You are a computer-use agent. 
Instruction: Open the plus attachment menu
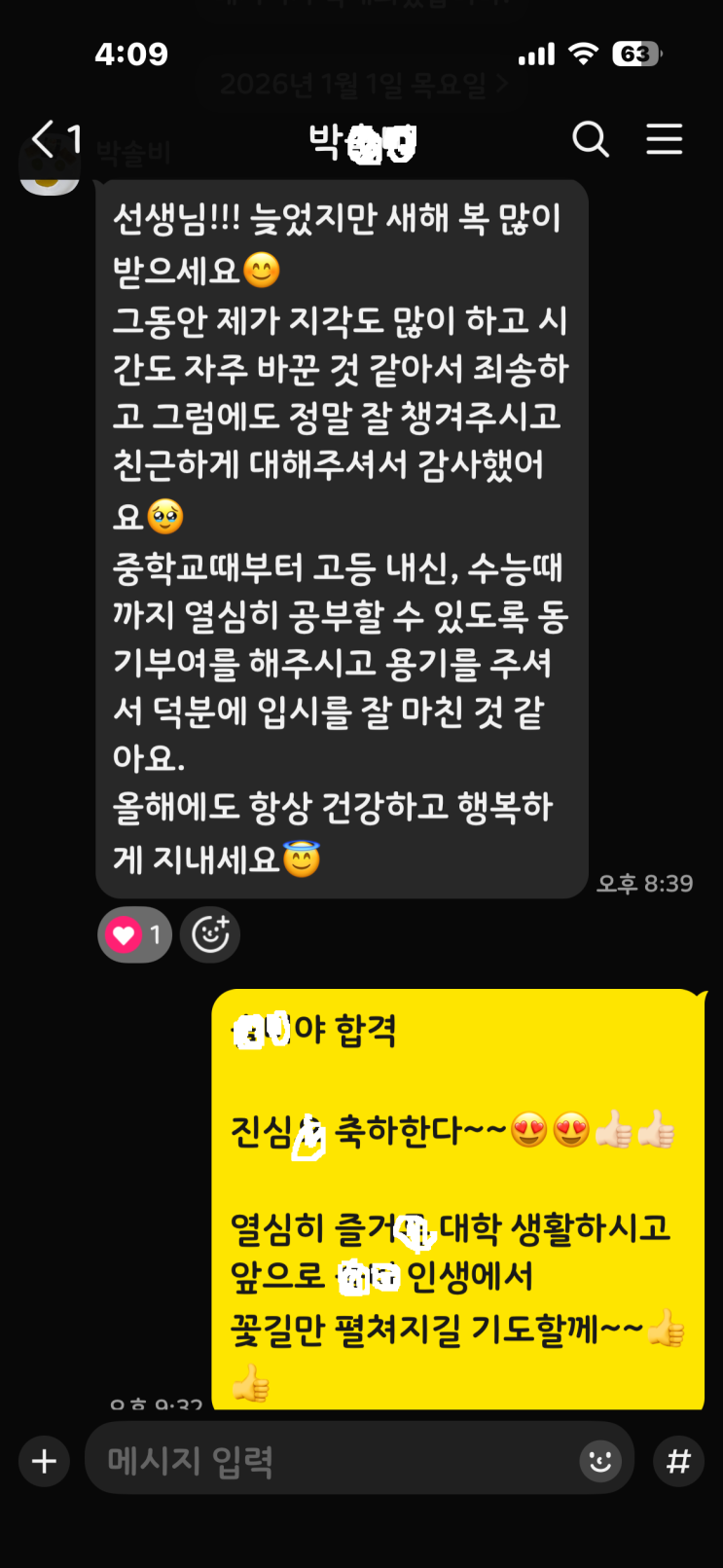pyautogui.click(x=44, y=1461)
